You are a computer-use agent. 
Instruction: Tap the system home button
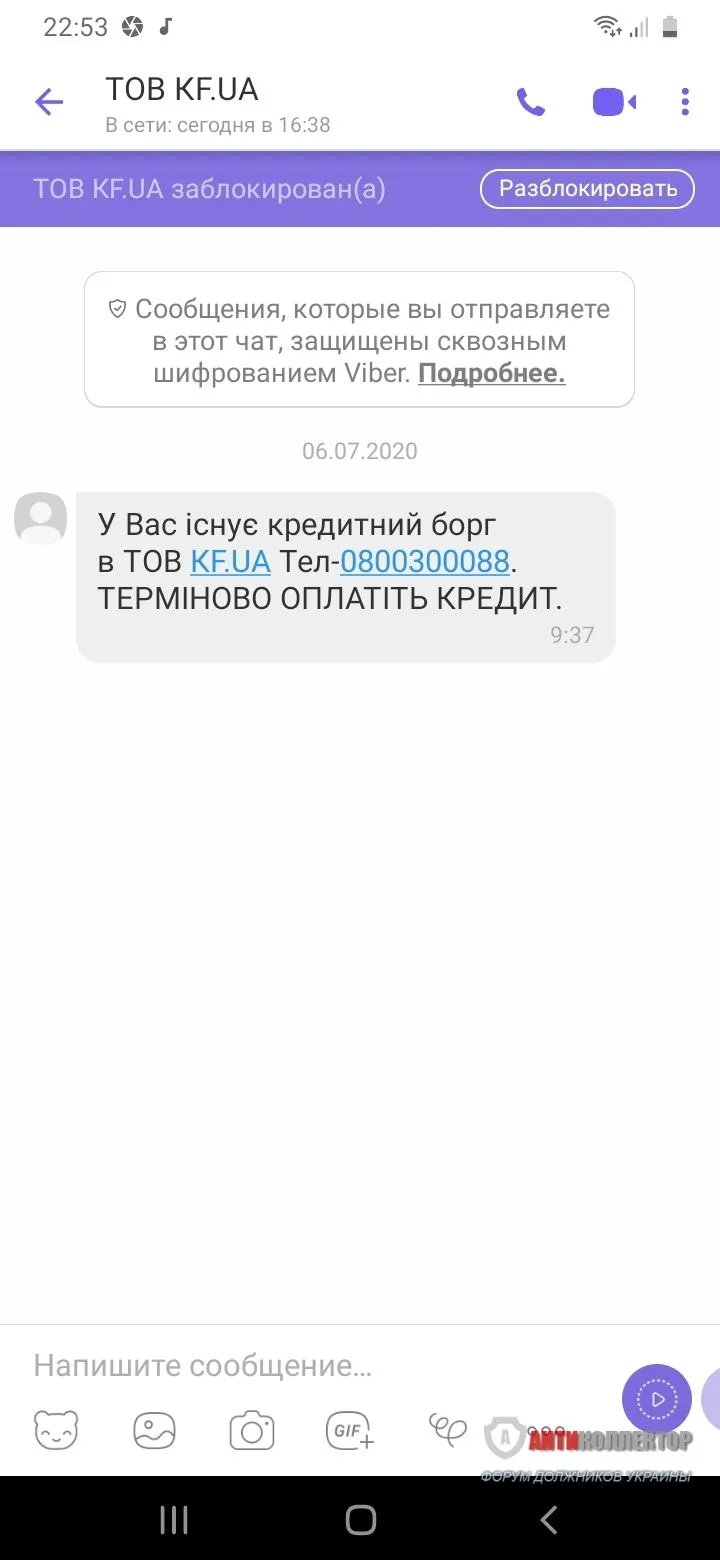360,1520
